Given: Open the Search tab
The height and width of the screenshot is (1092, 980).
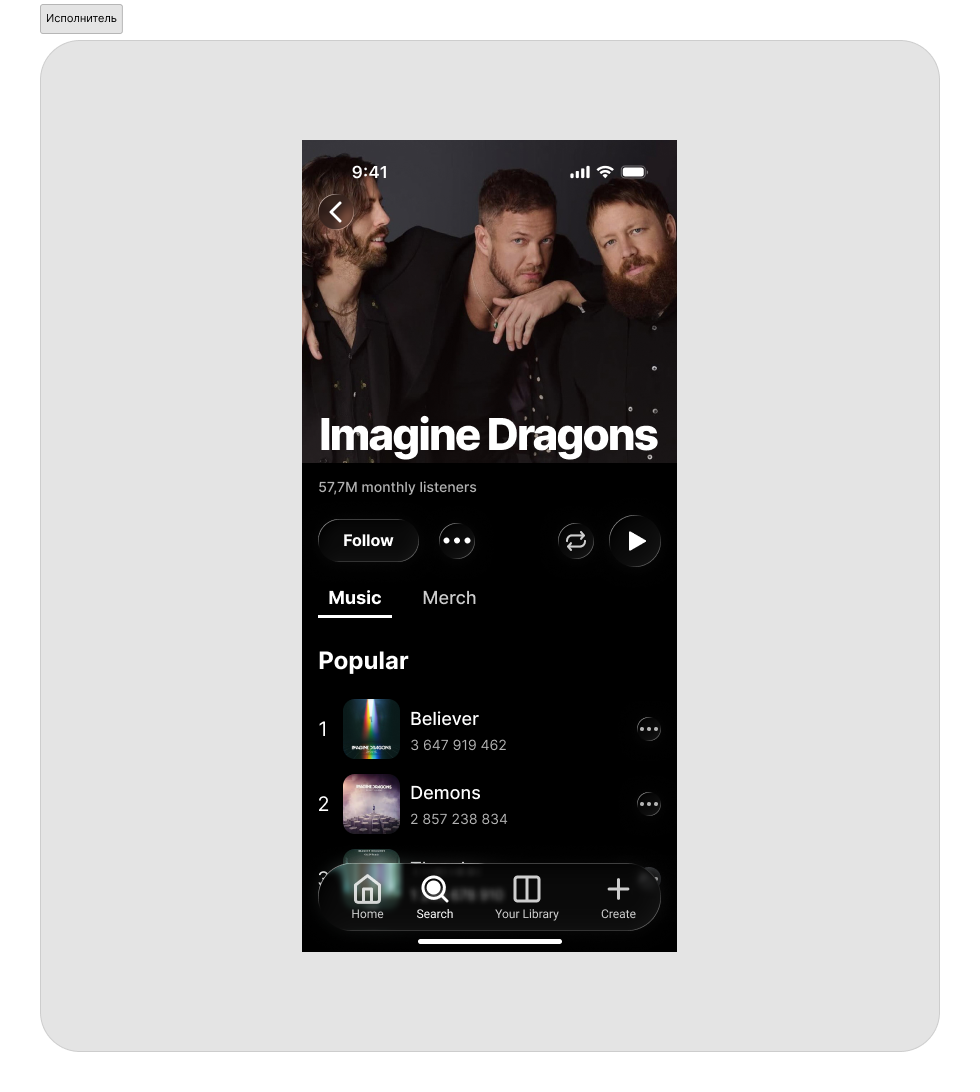Looking at the screenshot, I should (435, 896).
